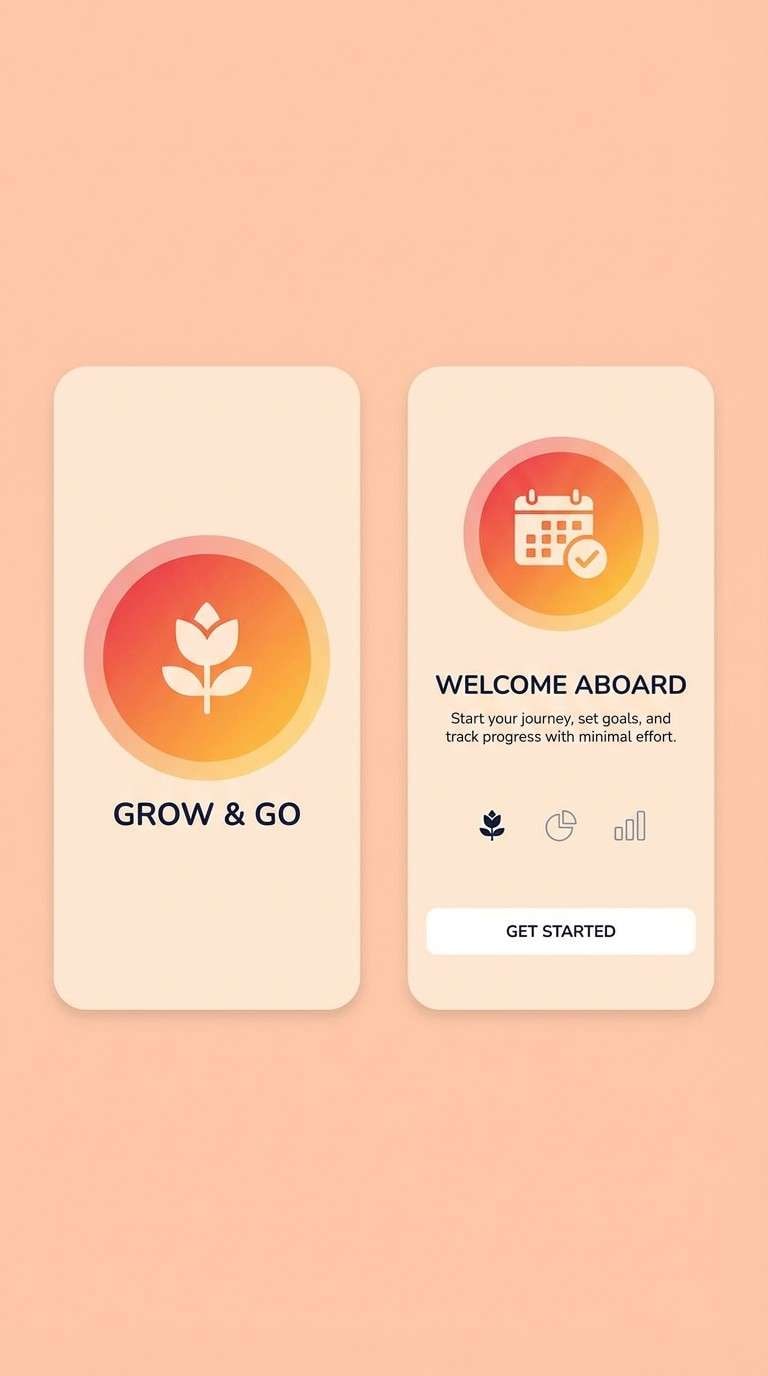Viewport: 768px width, 1376px height.
Task: Expand the WELCOME ABOARD description text
Action: pos(560,727)
